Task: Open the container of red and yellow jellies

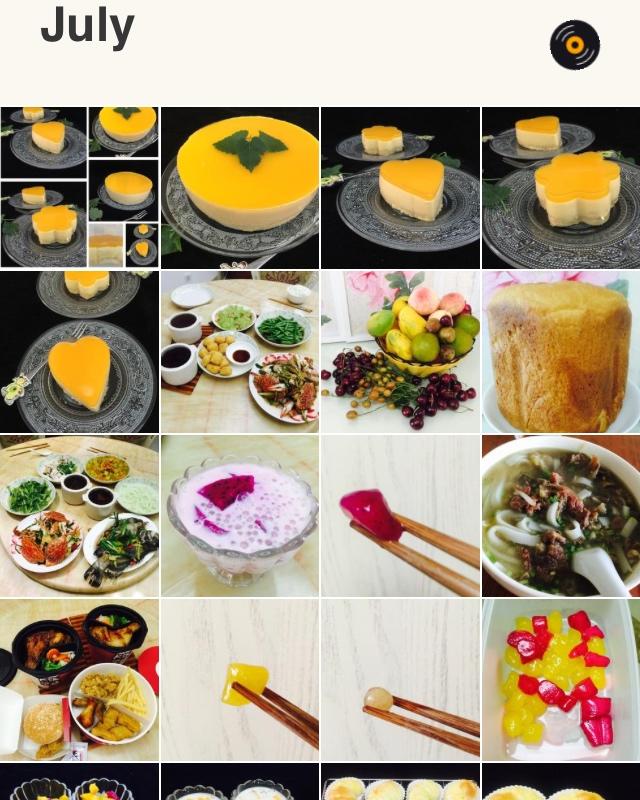Action: (x=561, y=679)
